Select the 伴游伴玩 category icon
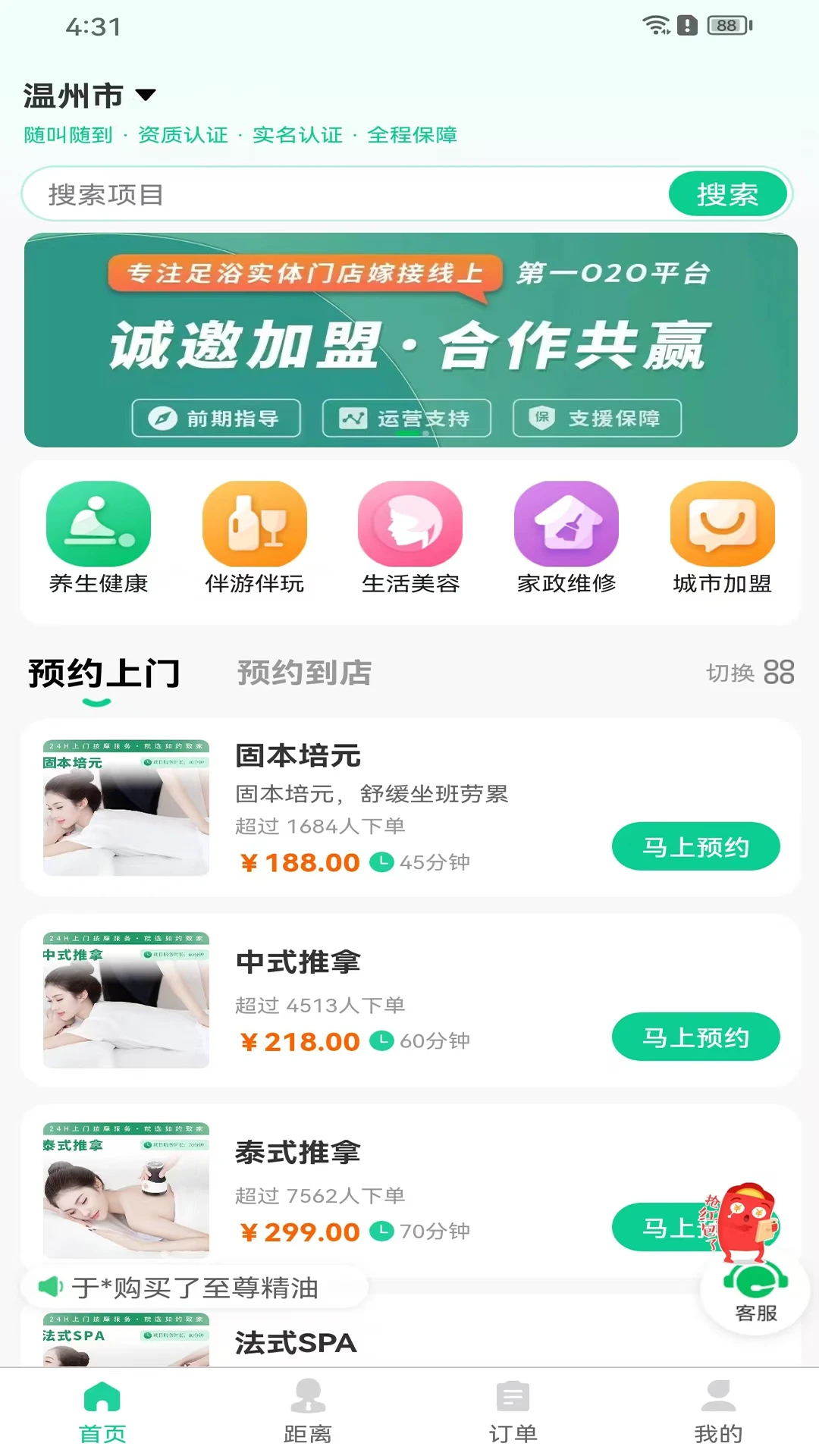Image resolution: width=819 pixels, height=1456 pixels. click(x=255, y=524)
